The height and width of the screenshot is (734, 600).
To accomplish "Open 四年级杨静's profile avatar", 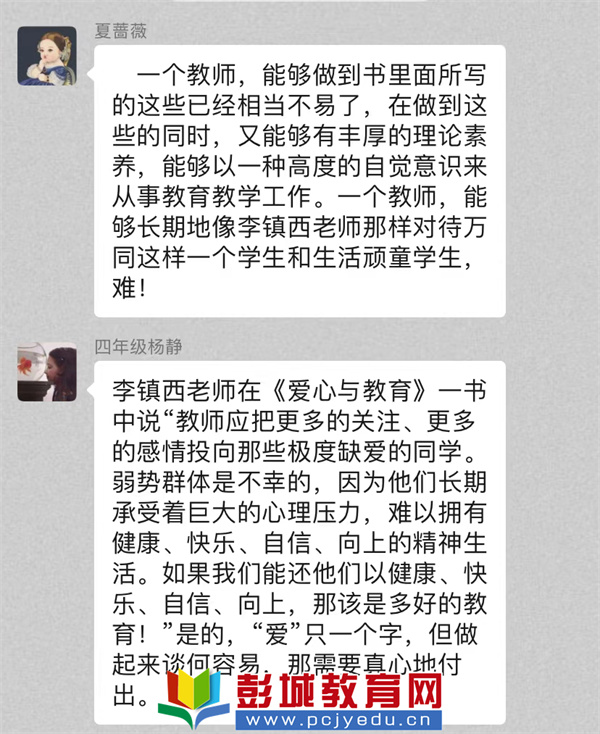I will click(47, 373).
